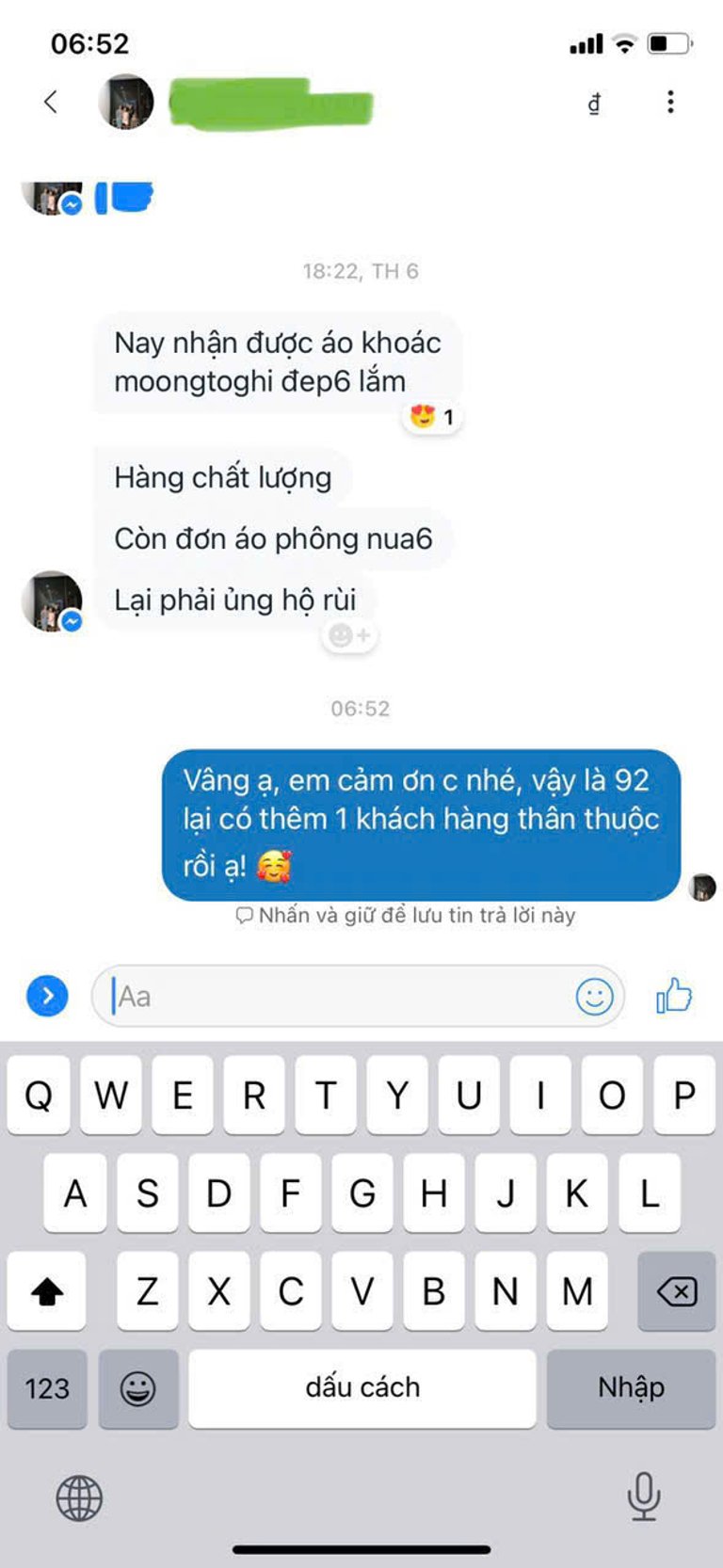Enable the shift key
This screenshot has height=1568, width=723.
click(x=47, y=1291)
